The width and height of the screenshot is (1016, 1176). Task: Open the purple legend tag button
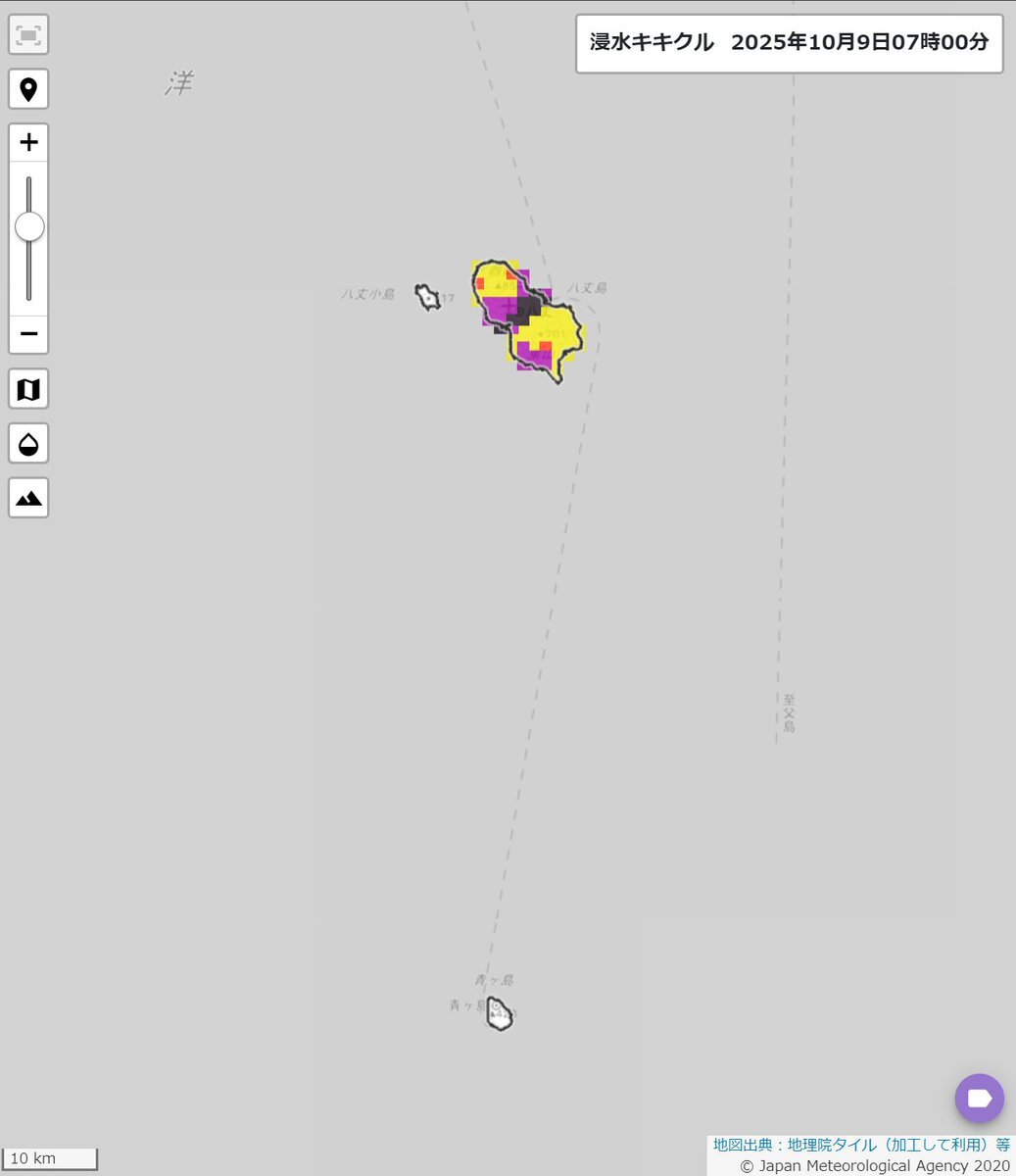click(x=979, y=1098)
